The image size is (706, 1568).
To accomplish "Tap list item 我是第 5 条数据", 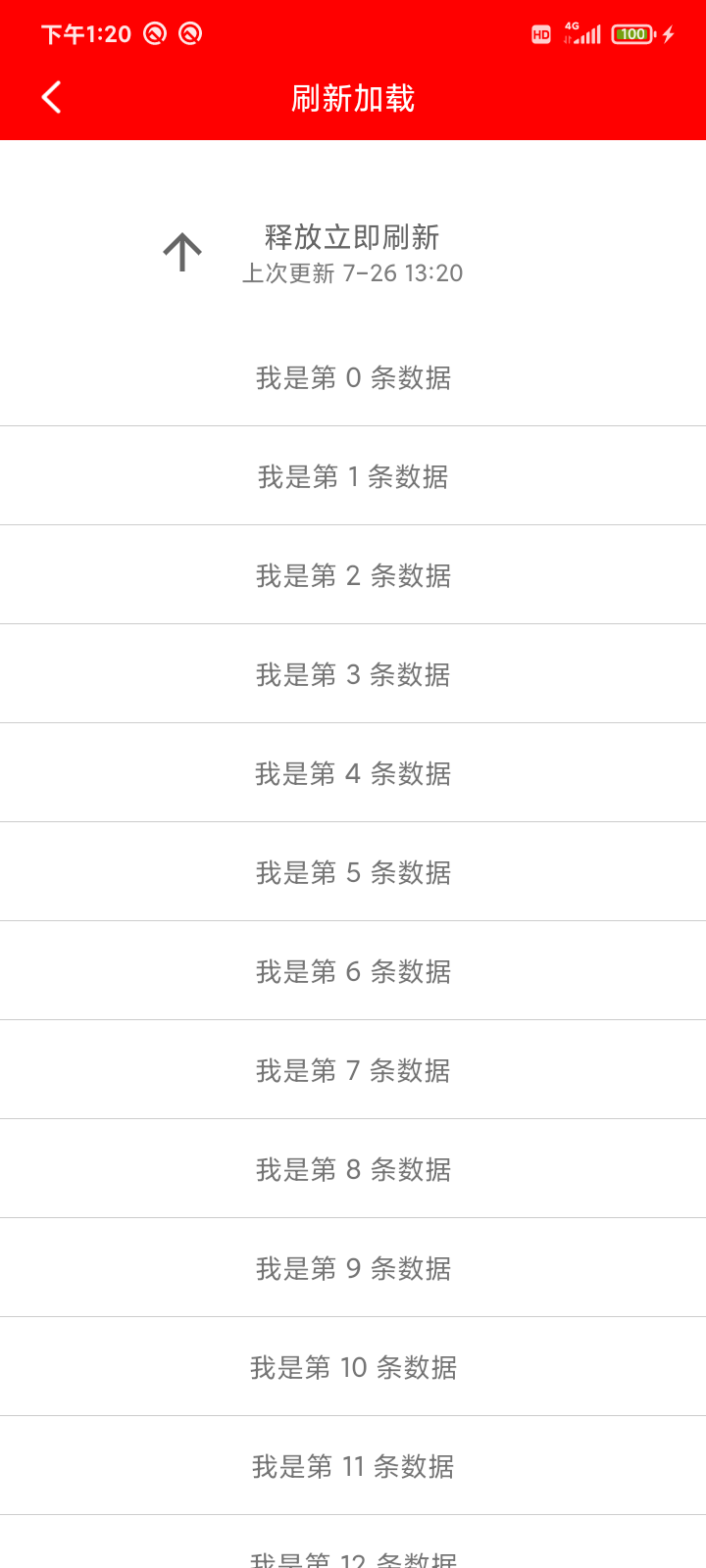I will [353, 872].
